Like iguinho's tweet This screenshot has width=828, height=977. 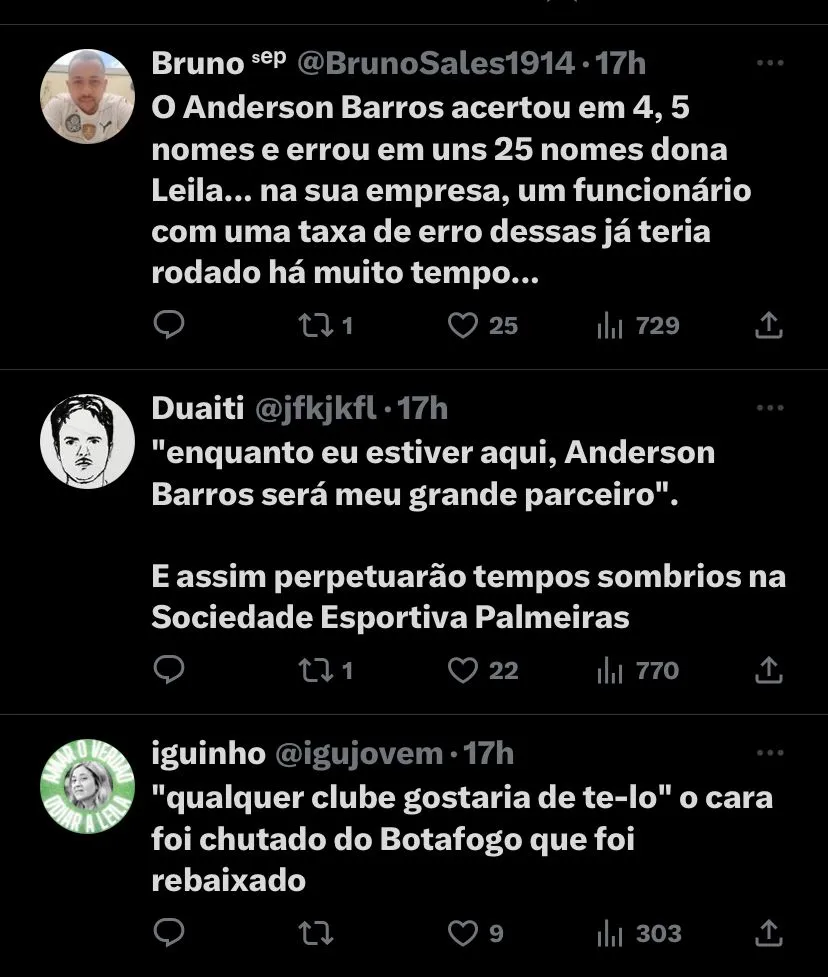pyautogui.click(x=462, y=933)
